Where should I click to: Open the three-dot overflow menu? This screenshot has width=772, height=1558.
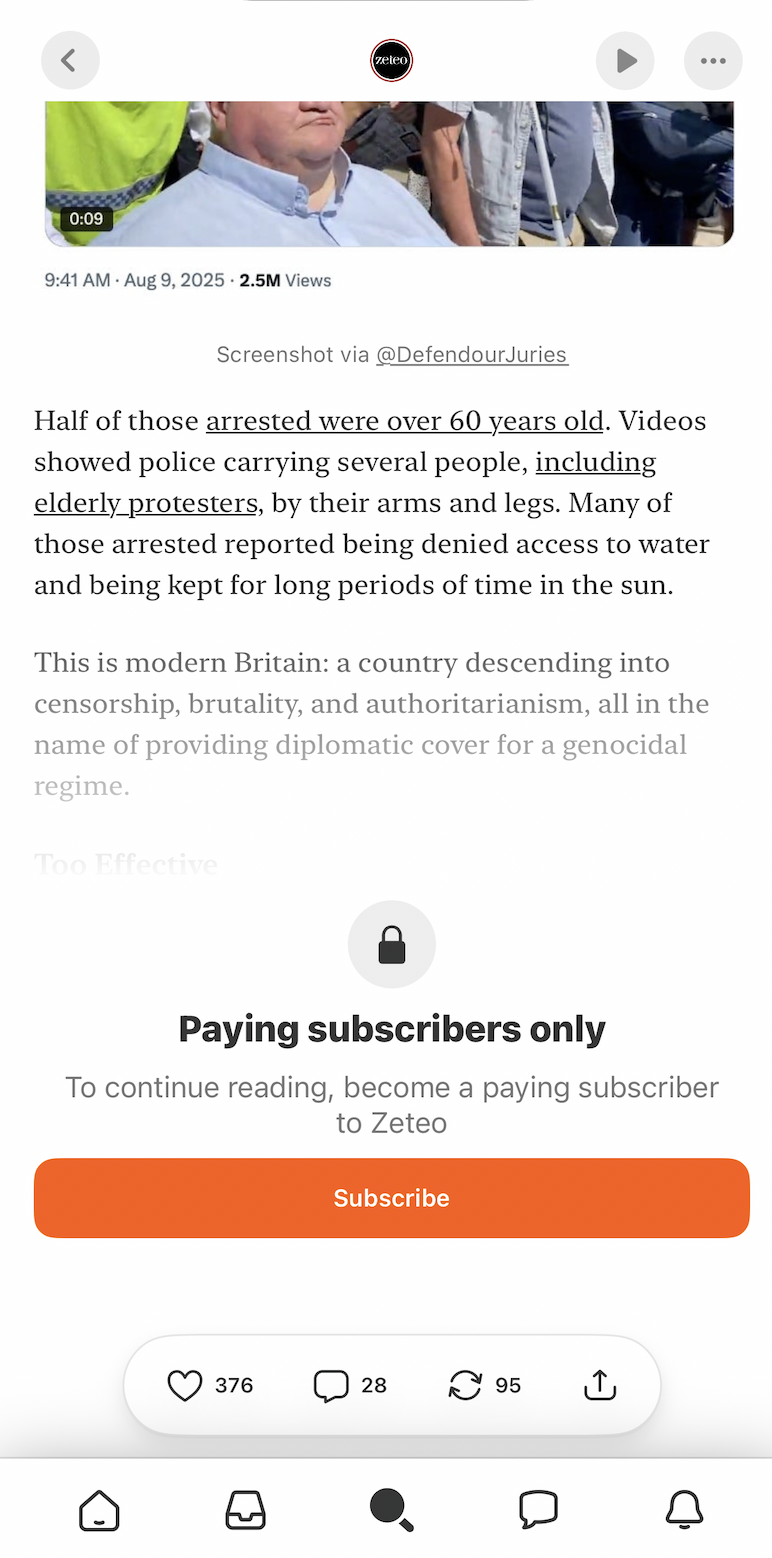[713, 61]
